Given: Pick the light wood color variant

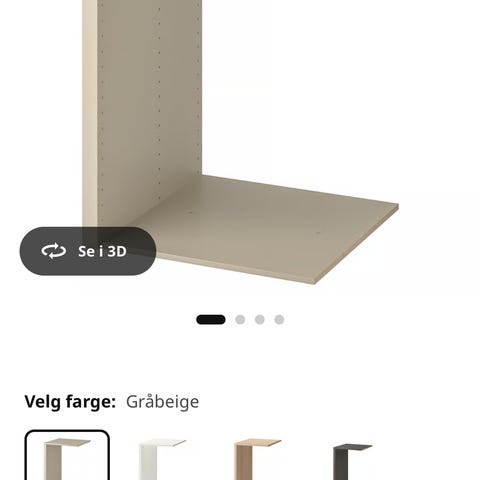Looking at the screenshot, I should click(257, 459).
